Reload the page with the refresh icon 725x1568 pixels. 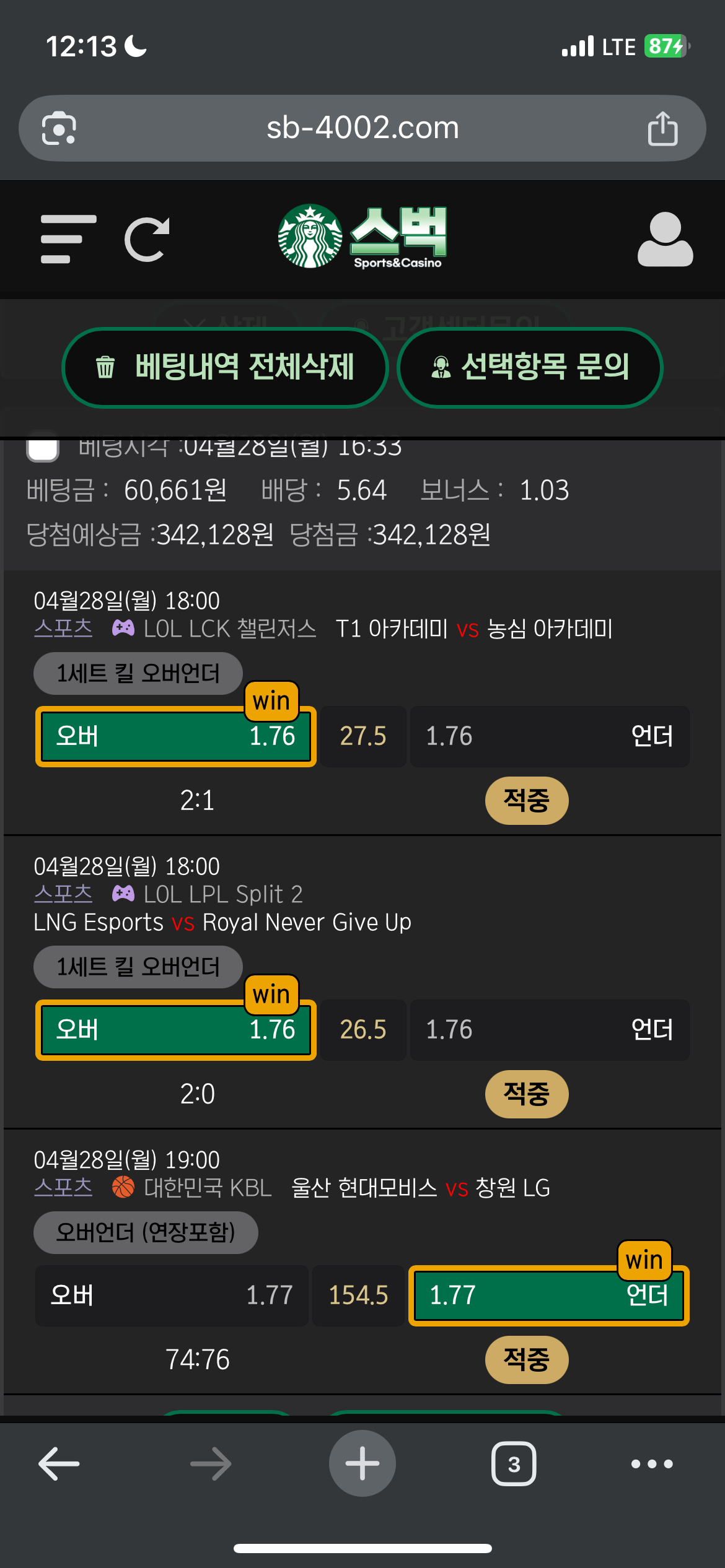tap(147, 239)
